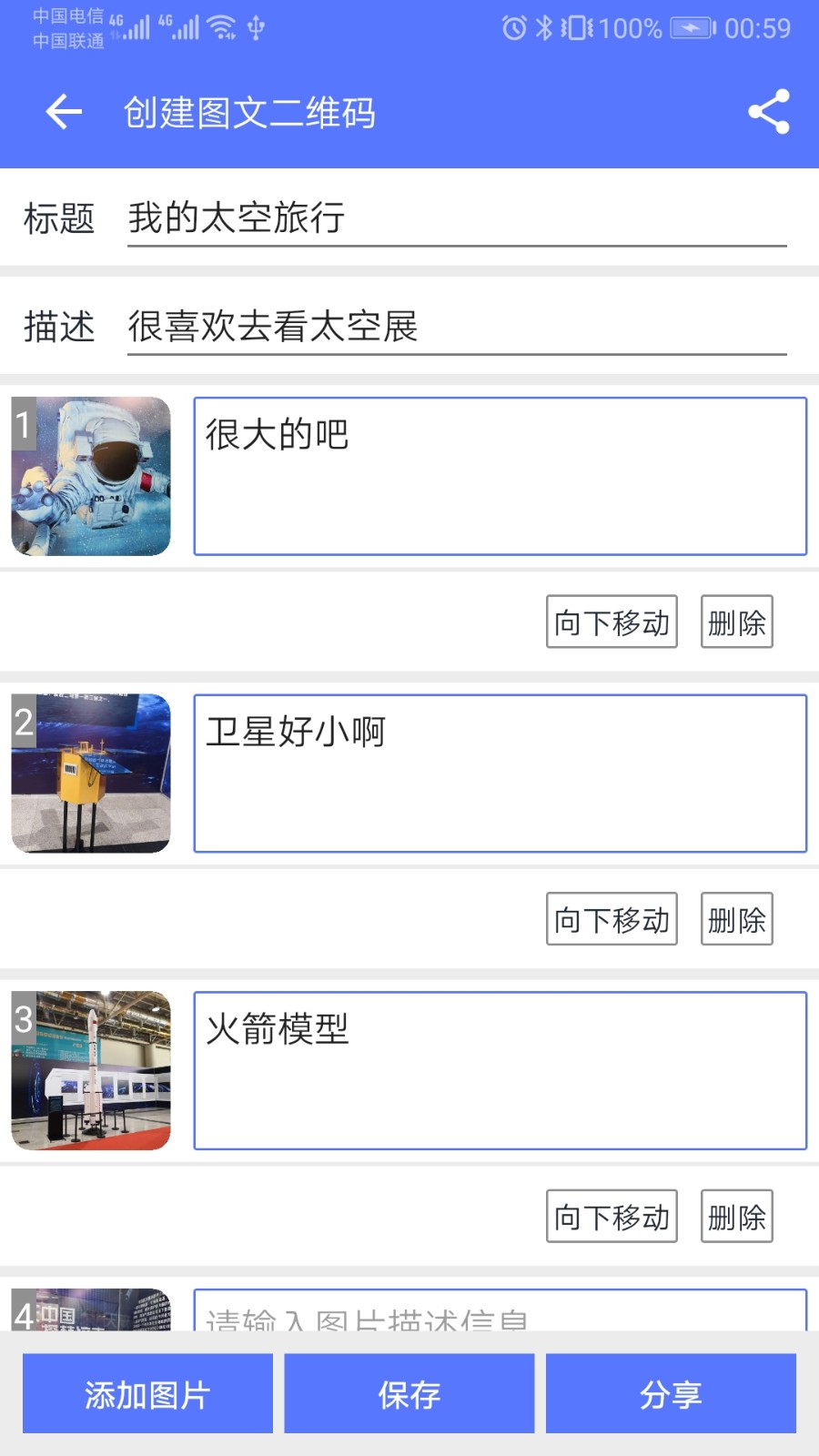819x1456 pixels.
Task: Delete image 1 with 删除
Action: (x=736, y=622)
